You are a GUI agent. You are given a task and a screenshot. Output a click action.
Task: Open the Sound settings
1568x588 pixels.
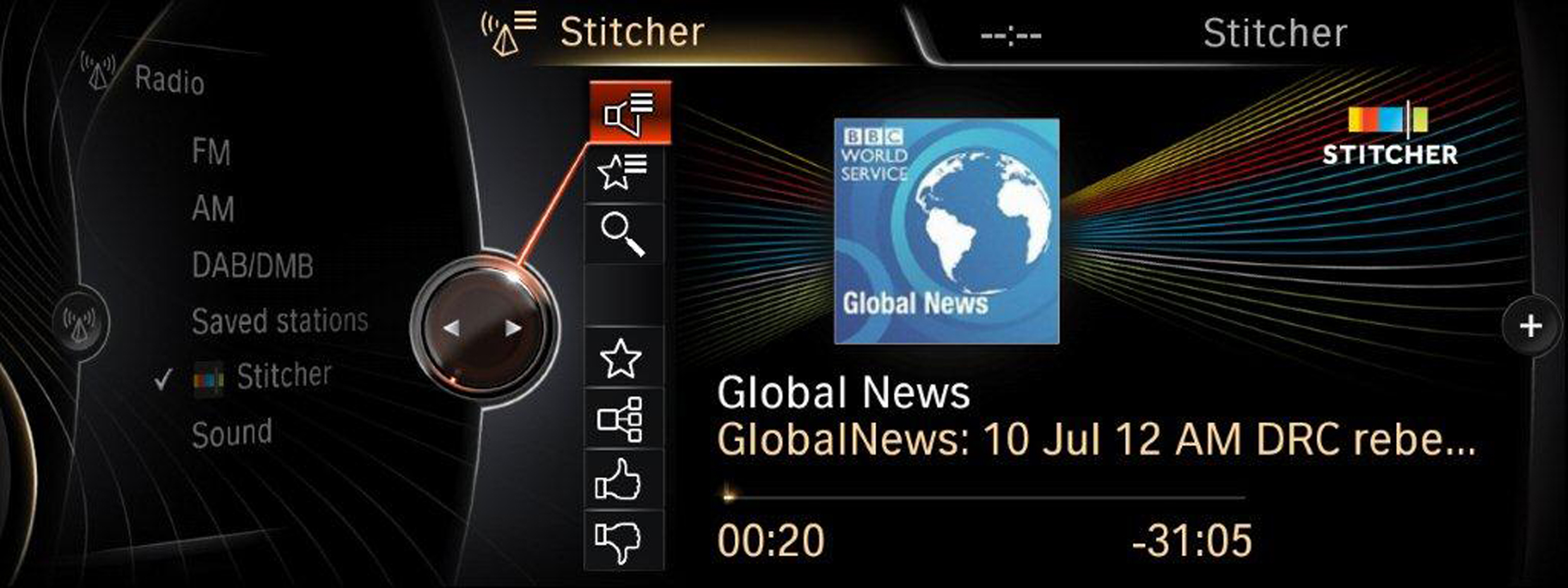point(232,434)
